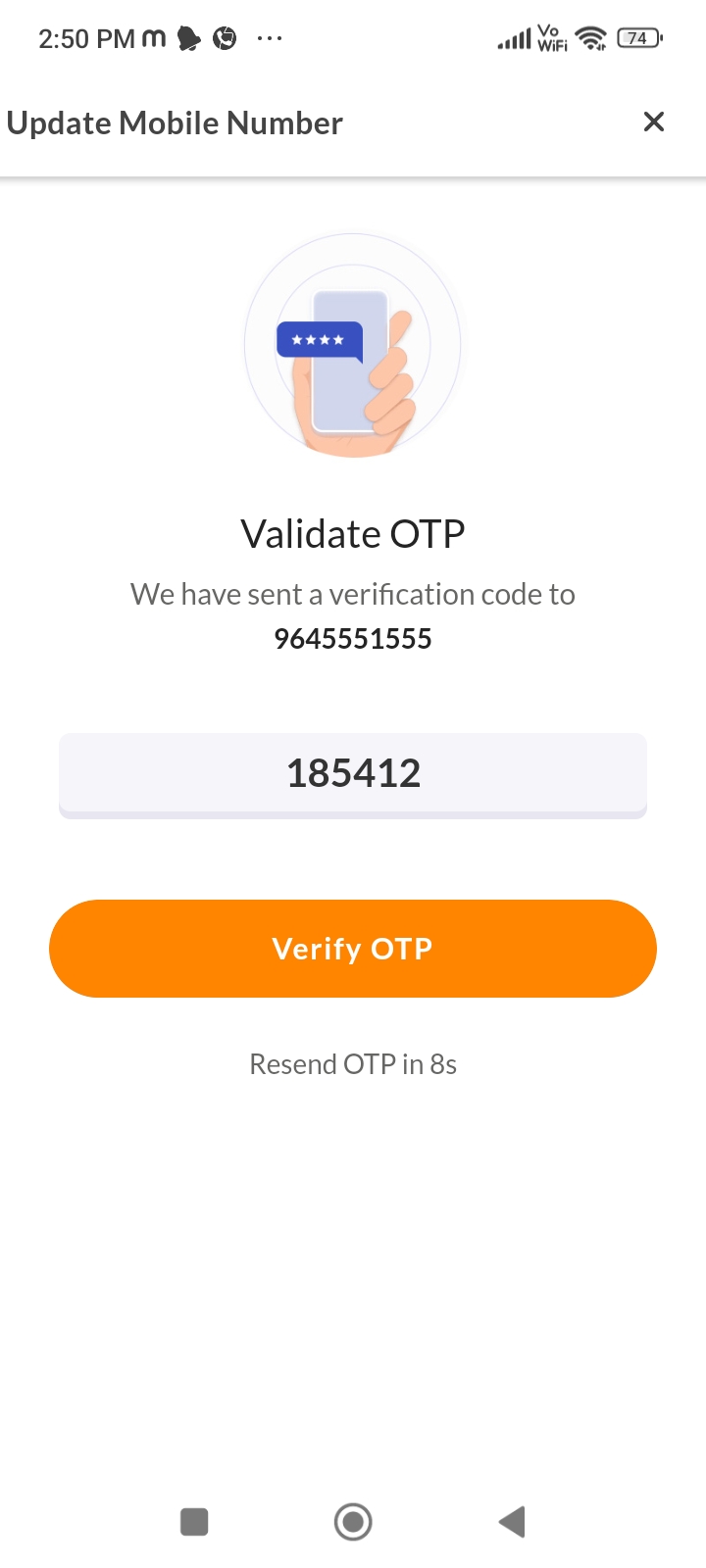Go to the home screen
The height and width of the screenshot is (1568, 706).
[353, 1522]
